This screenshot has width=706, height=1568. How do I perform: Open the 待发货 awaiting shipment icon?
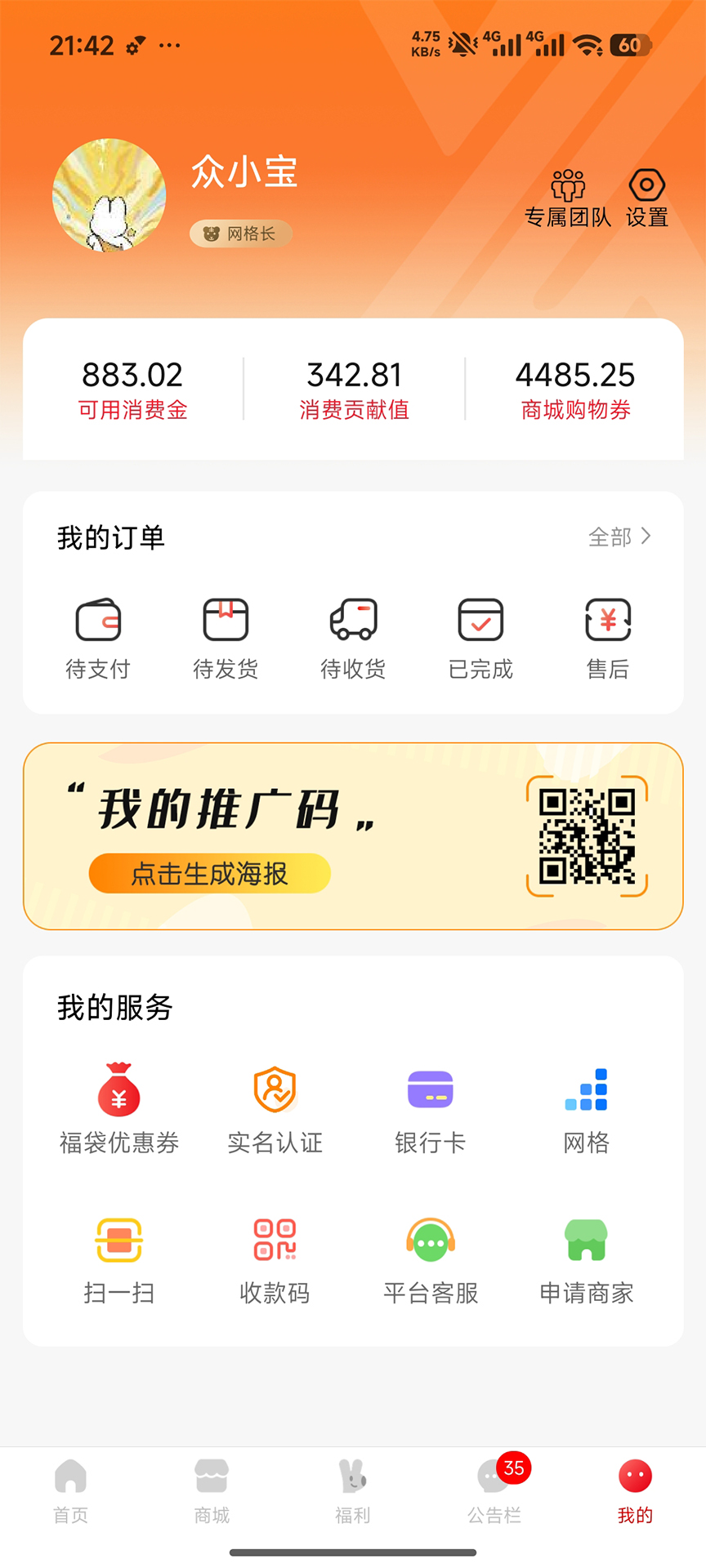(226, 636)
